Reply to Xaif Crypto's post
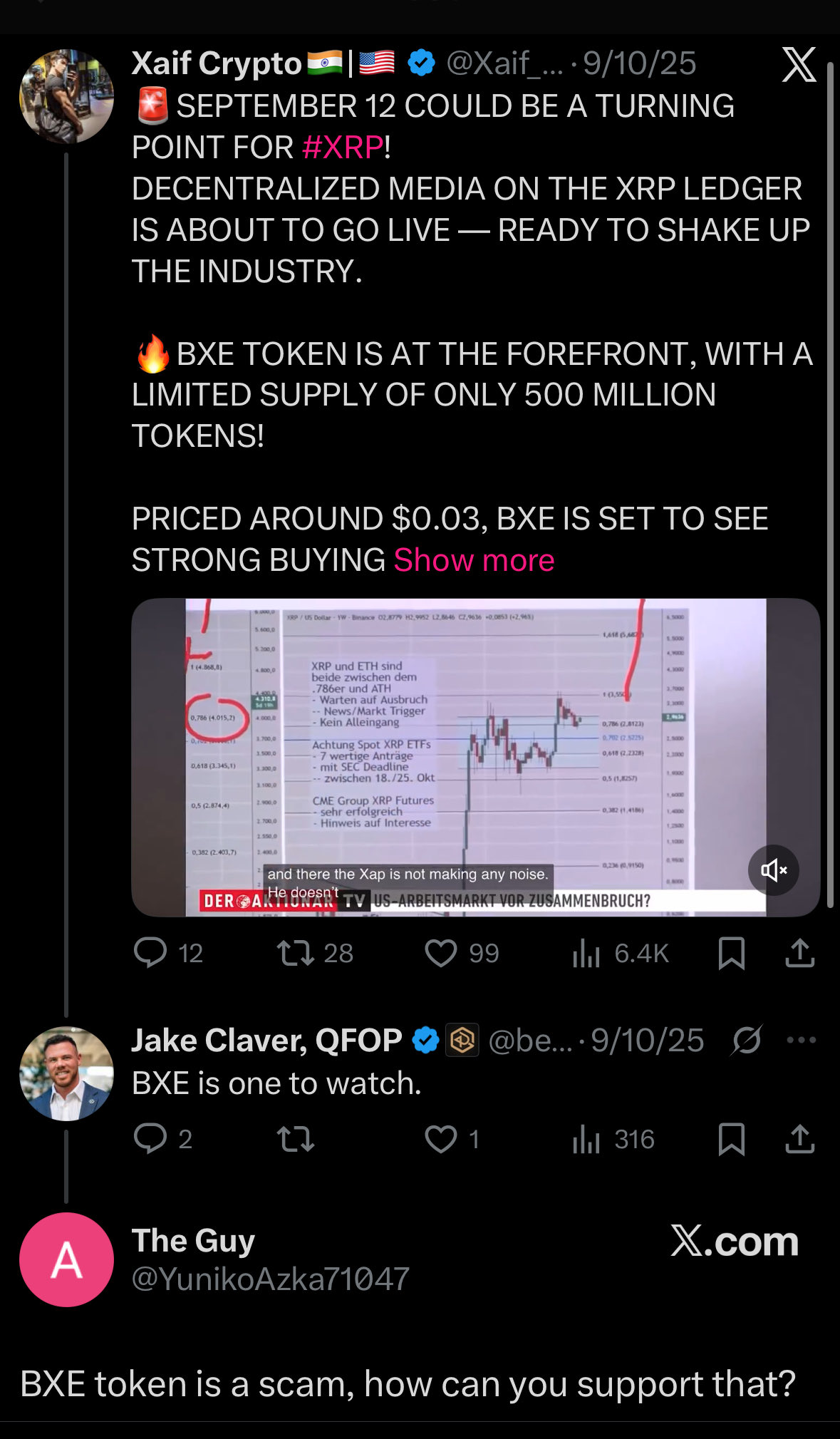840x1439 pixels. tap(150, 953)
